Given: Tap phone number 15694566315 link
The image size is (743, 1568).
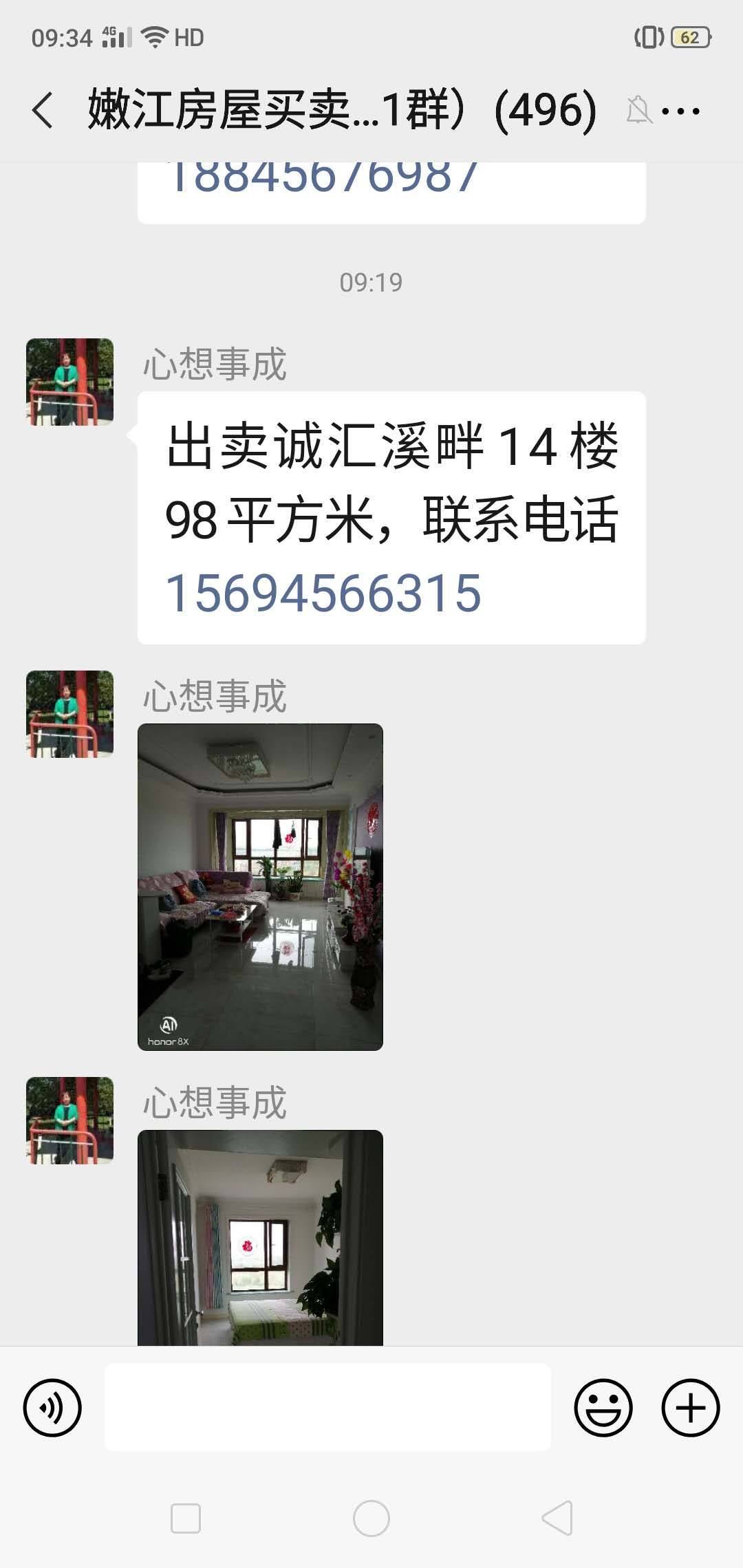Looking at the screenshot, I should [x=323, y=593].
